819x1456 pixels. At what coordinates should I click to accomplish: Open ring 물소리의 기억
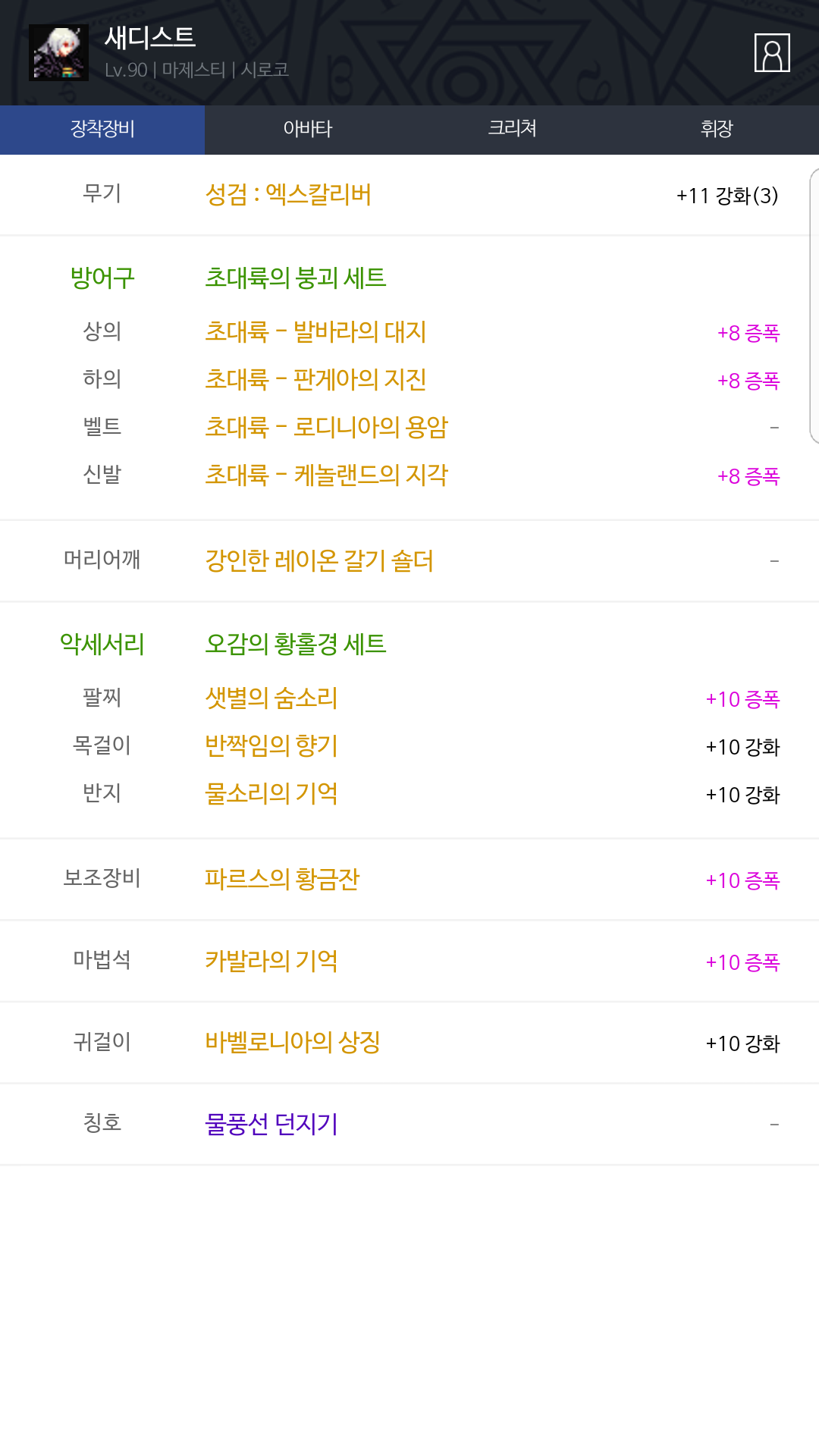271,794
